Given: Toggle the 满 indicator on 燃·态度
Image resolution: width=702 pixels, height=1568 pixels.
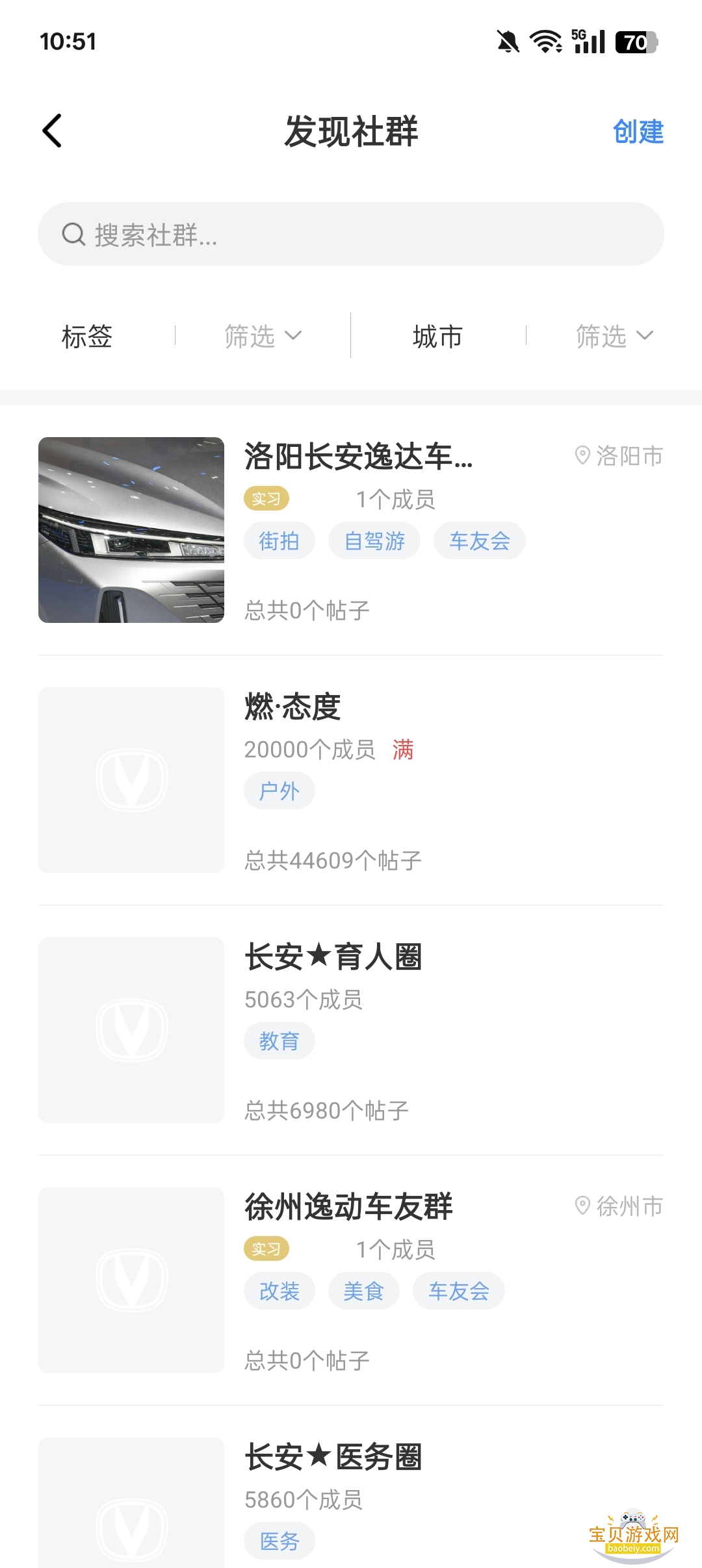Looking at the screenshot, I should pyautogui.click(x=403, y=750).
